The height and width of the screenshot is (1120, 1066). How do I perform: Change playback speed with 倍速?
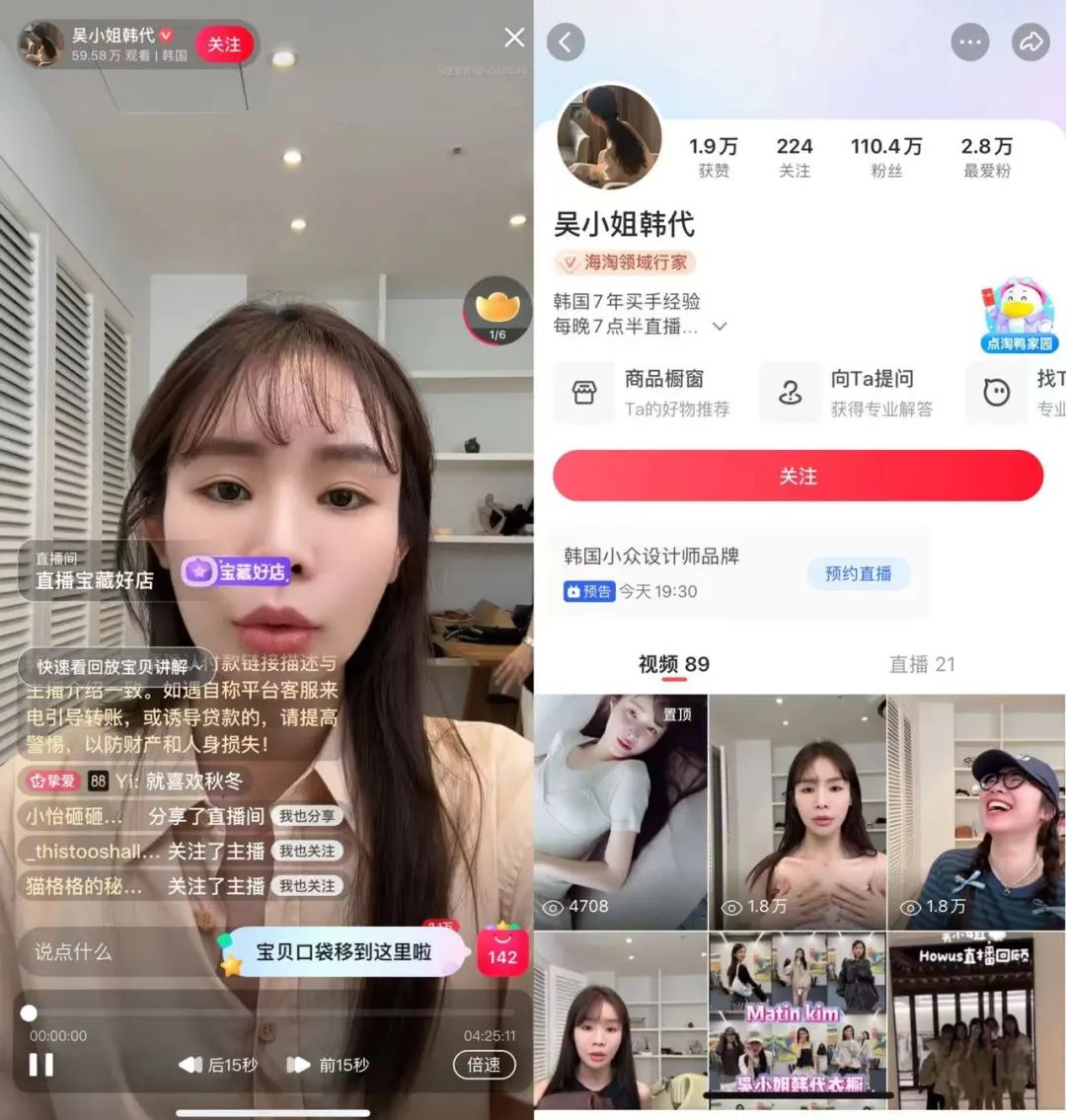coord(484,1065)
